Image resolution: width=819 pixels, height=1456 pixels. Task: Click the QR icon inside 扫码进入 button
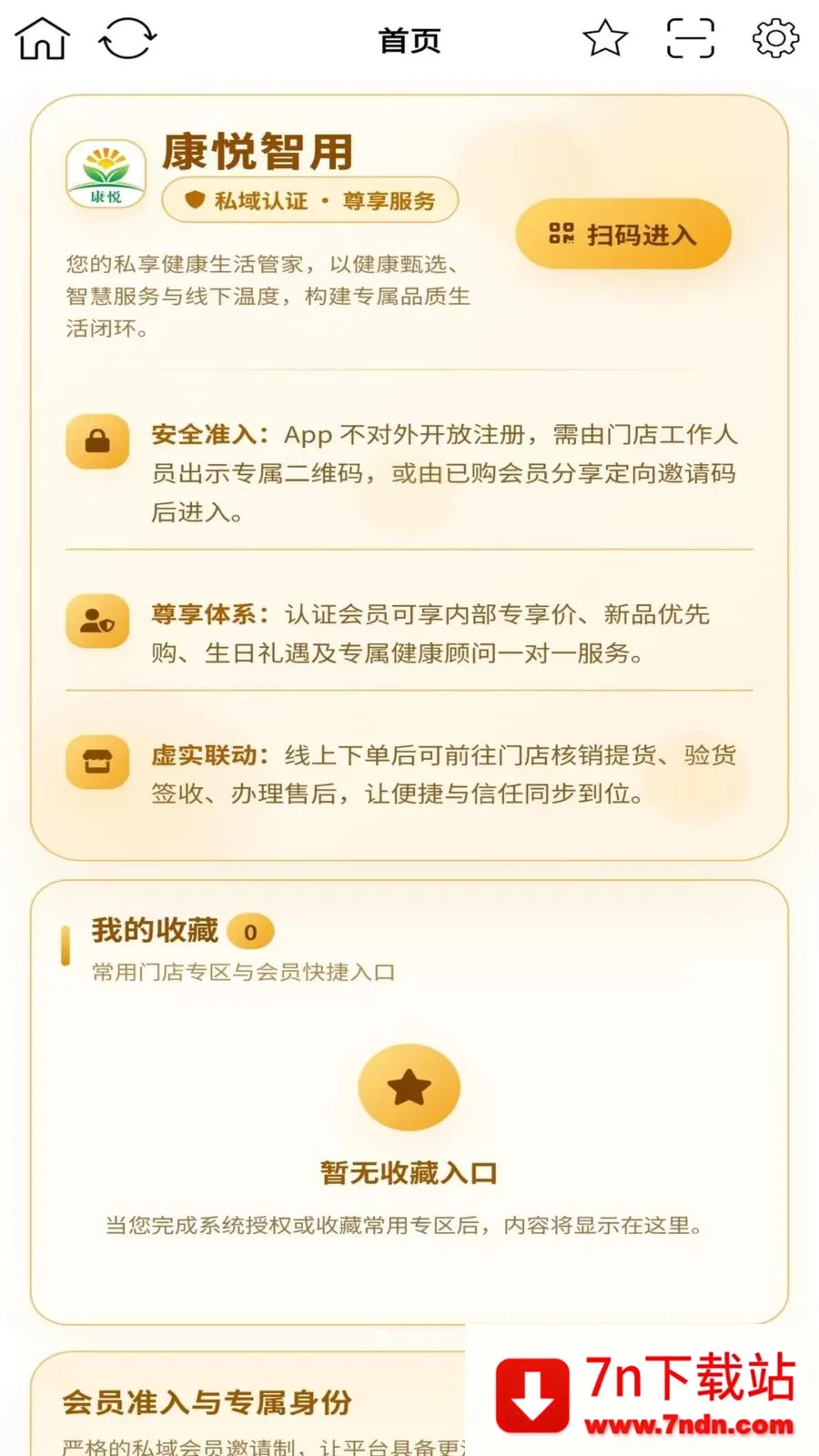tap(561, 234)
